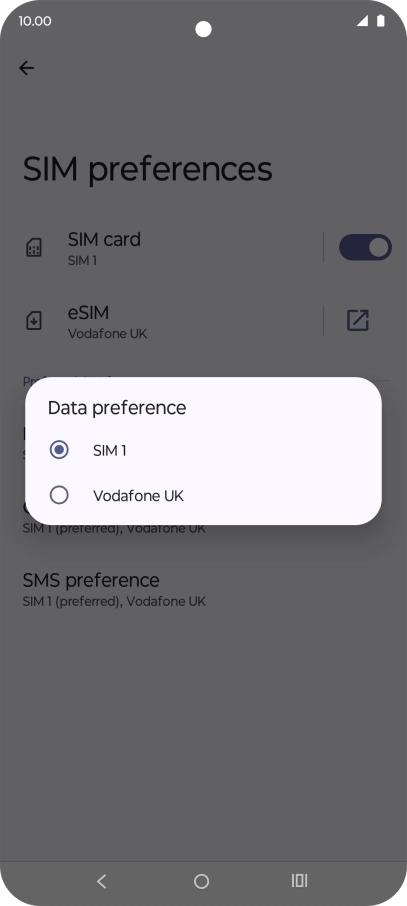The height and width of the screenshot is (906, 407).
Task: Open SMS preference row
Action: coord(203,589)
